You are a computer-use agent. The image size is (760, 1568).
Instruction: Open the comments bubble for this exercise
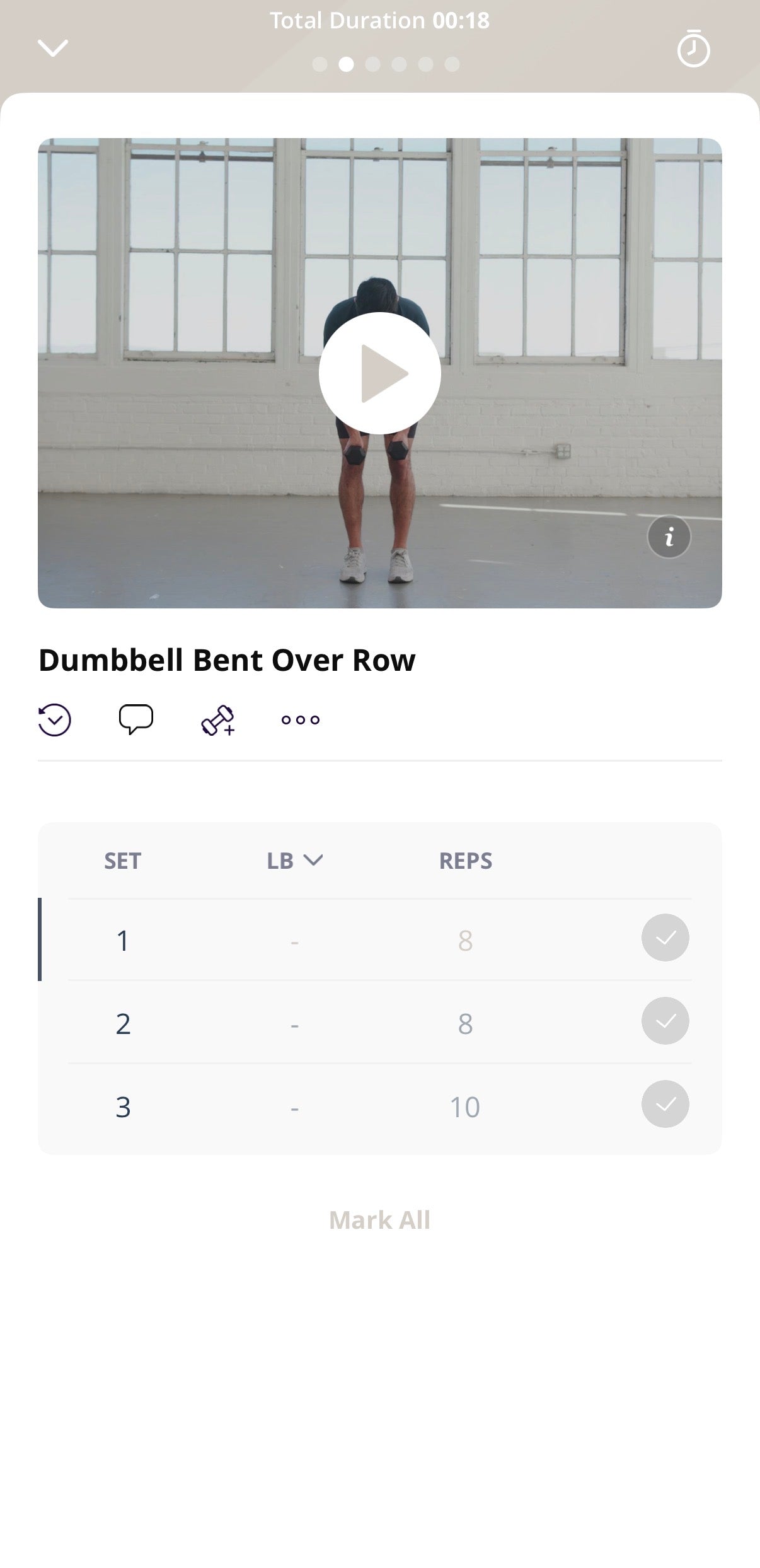tap(135, 718)
